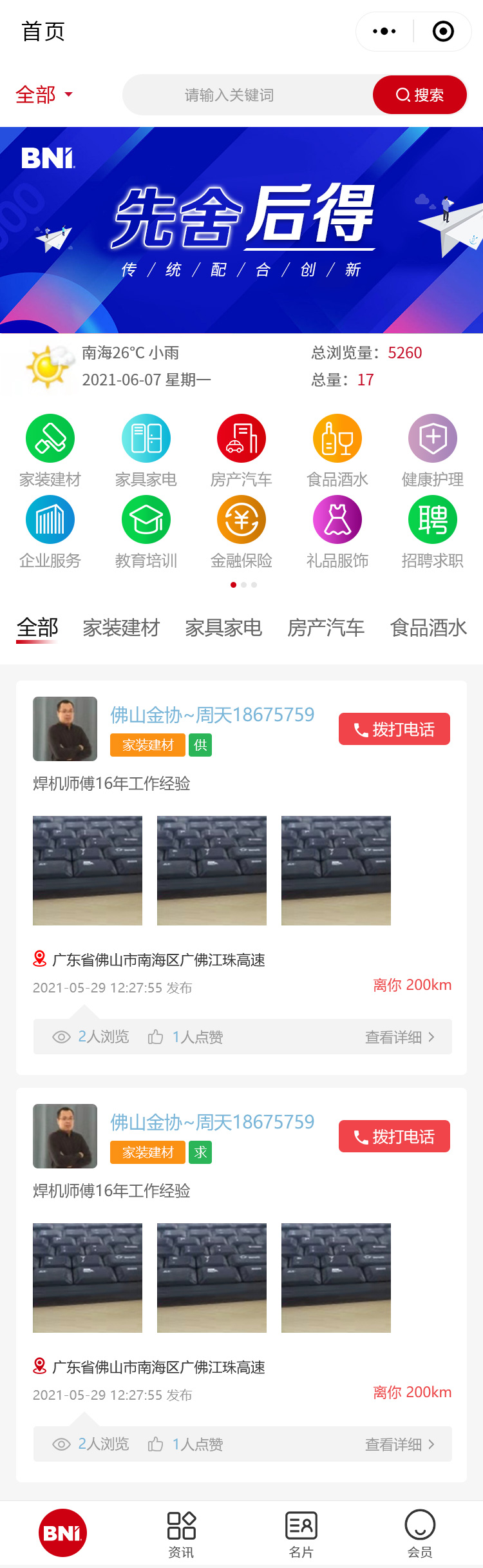Tap the red 搜索 button
483x1568 pixels.
(x=420, y=95)
